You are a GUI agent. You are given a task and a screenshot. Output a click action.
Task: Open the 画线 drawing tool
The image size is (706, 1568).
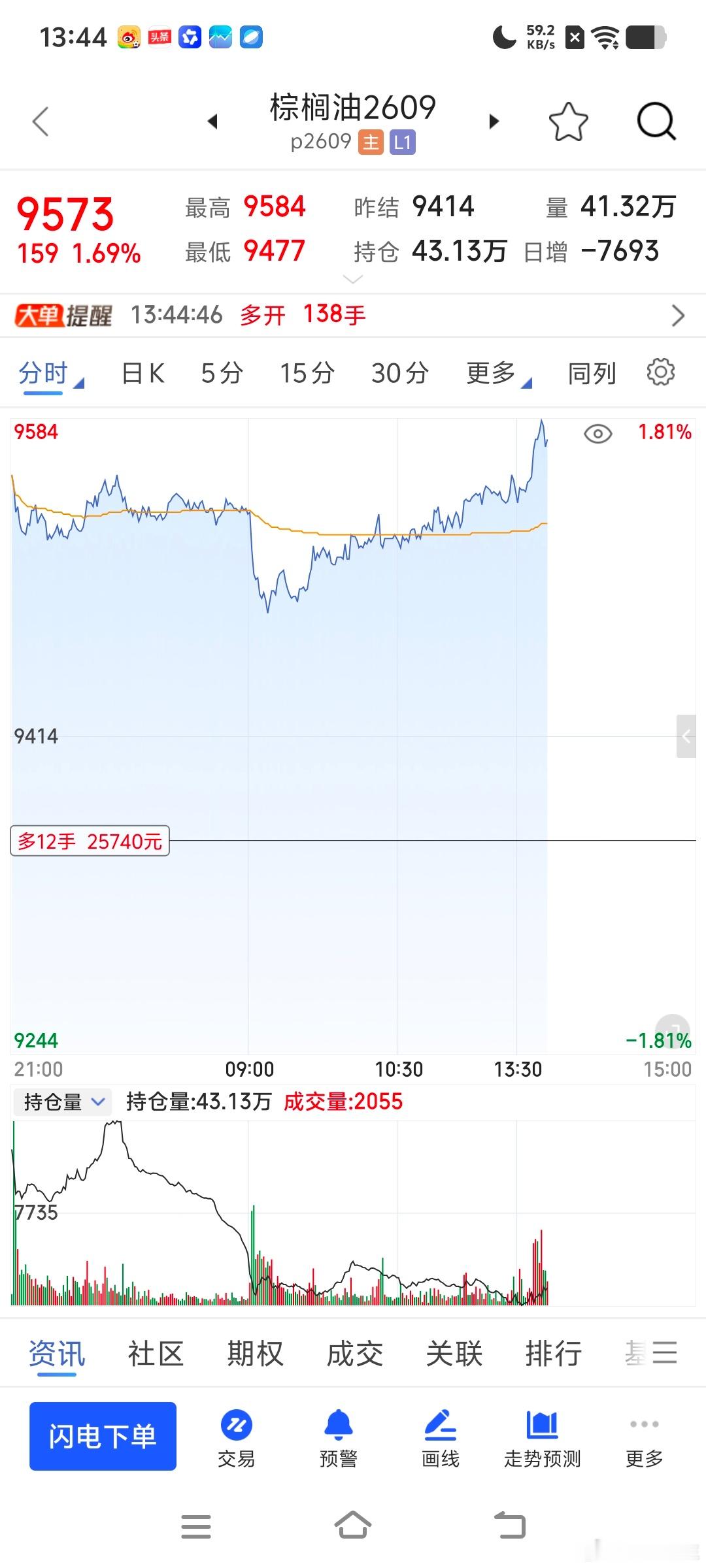441,1439
